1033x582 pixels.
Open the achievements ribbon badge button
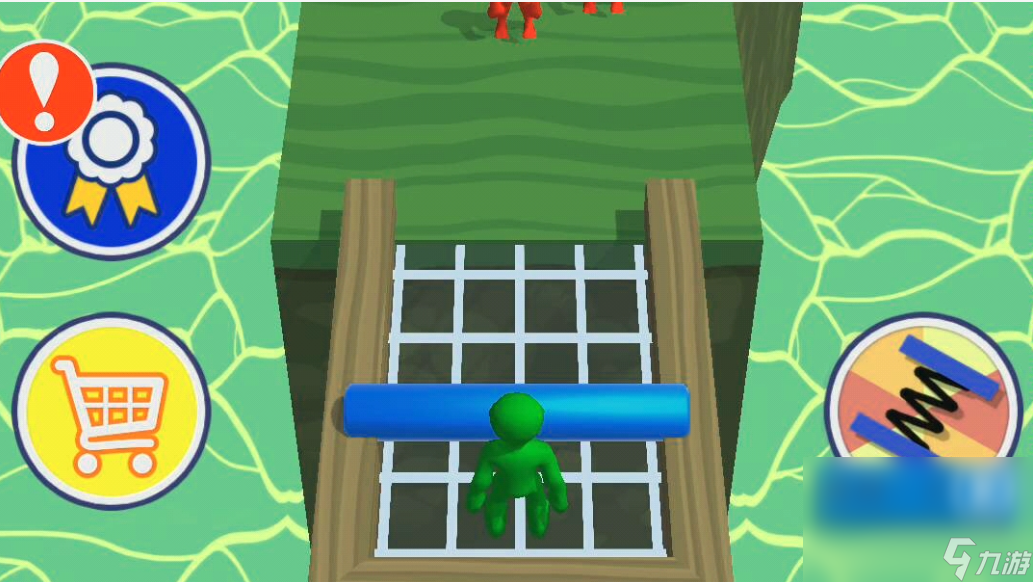(111, 162)
